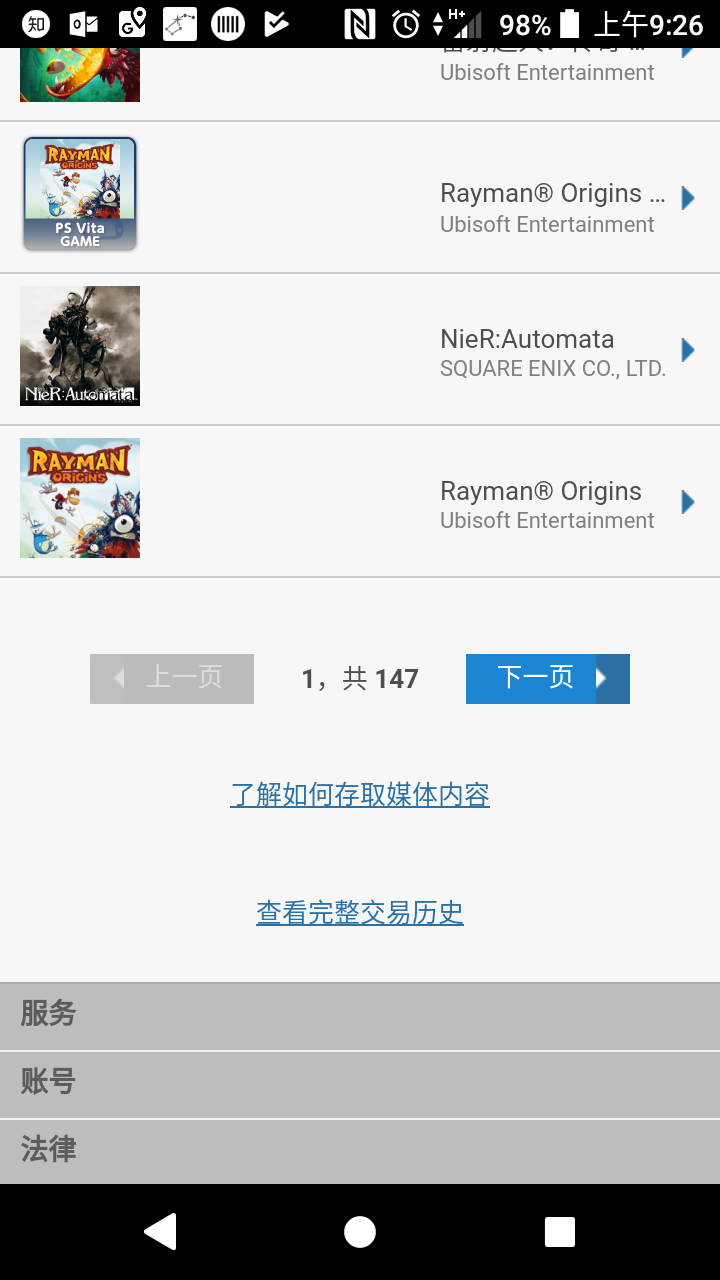
Task: Tap the Rayman Origins cover image
Action: [x=80, y=497]
